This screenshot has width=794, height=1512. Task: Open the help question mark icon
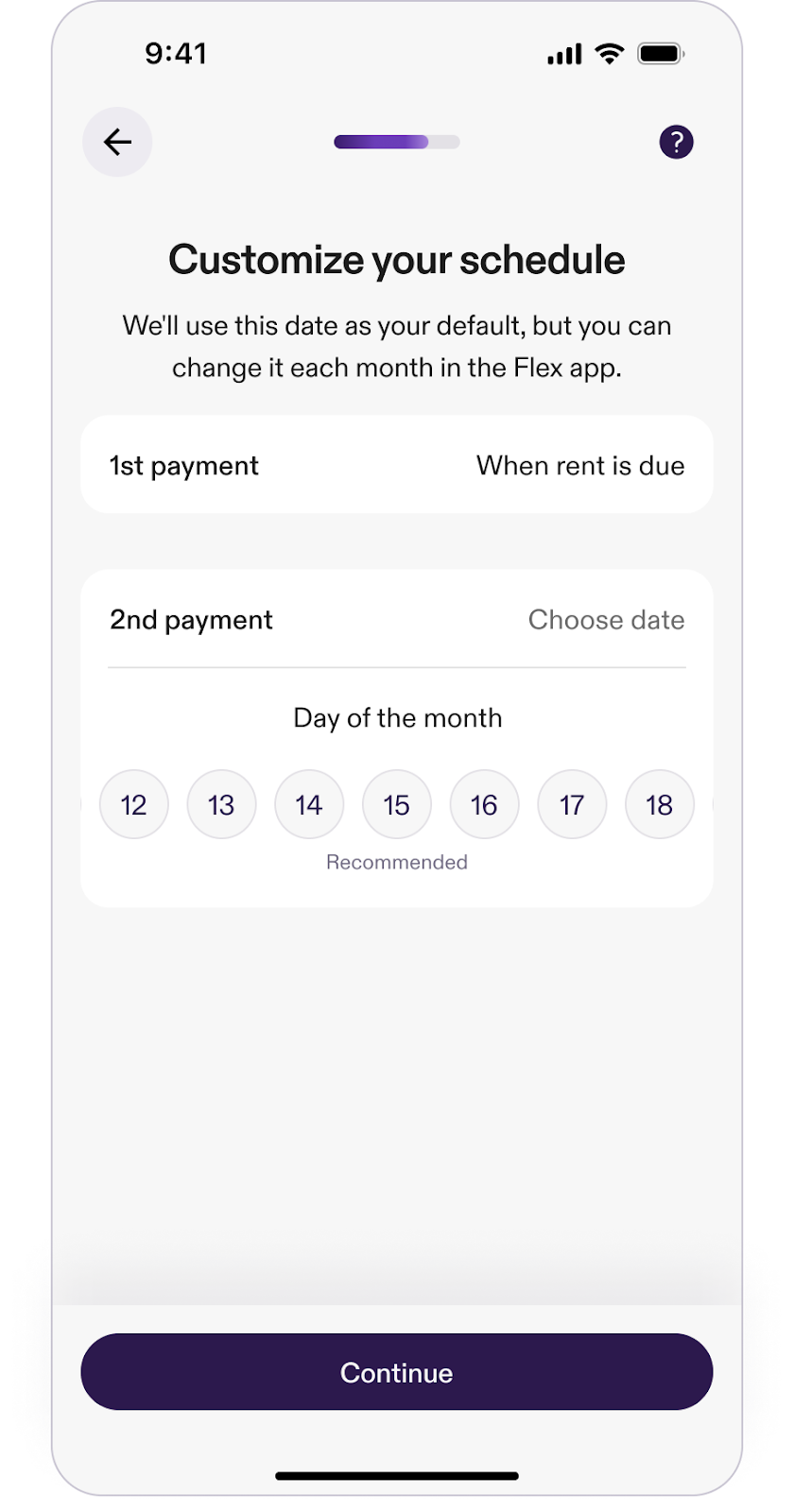pyautogui.click(x=676, y=142)
